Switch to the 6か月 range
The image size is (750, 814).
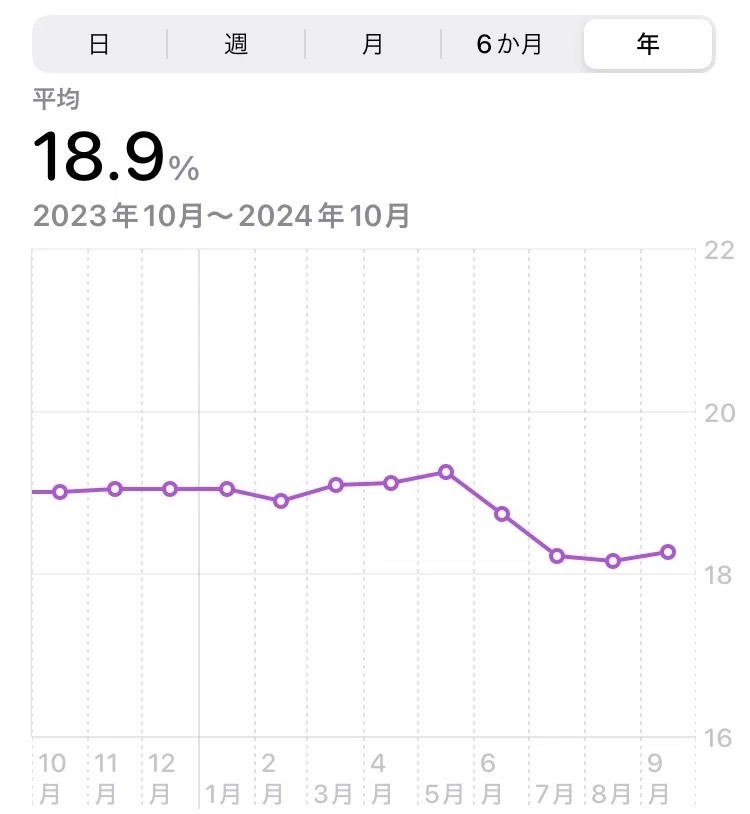pos(510,44)
